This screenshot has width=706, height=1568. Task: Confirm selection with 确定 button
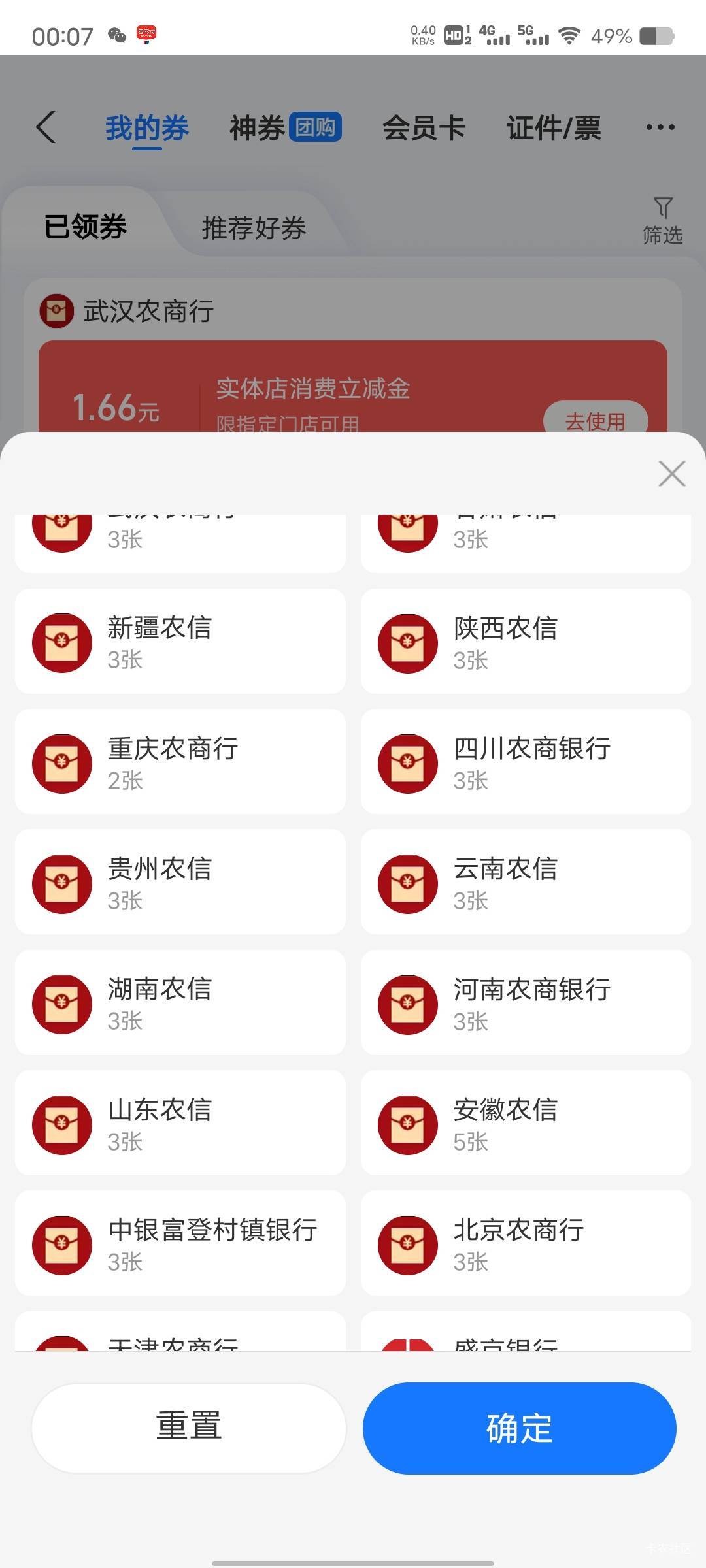pos(520,1428)
